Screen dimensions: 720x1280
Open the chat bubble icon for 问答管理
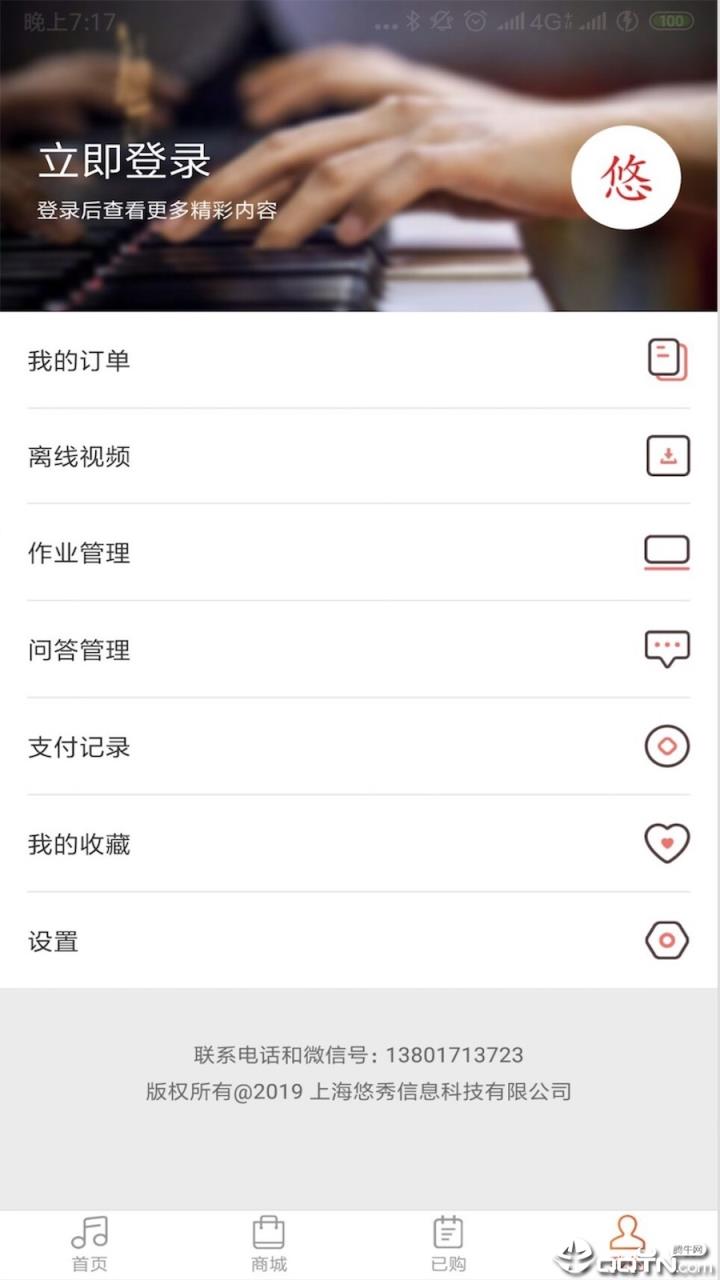(x=667, y=648)
